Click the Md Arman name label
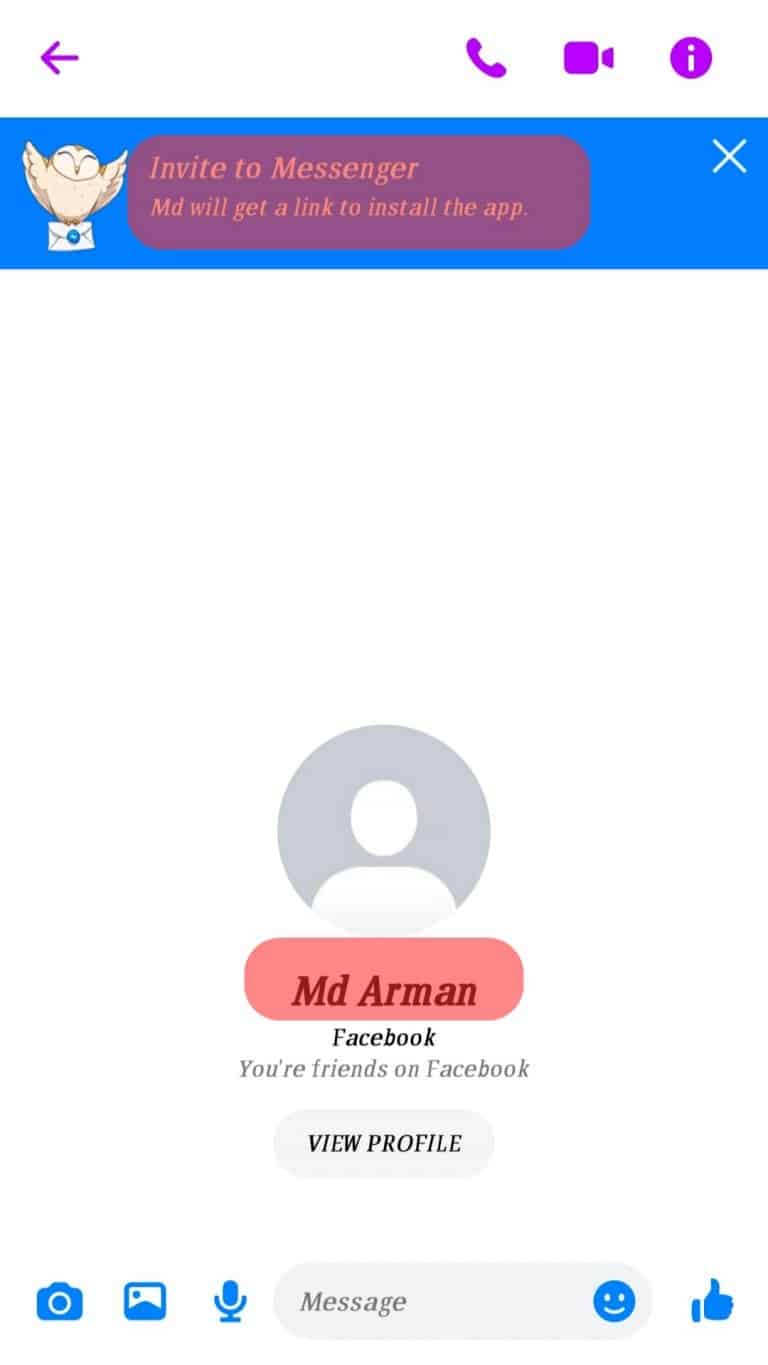This screenshot has width=768, height=1365. click(x=383, y=989)
